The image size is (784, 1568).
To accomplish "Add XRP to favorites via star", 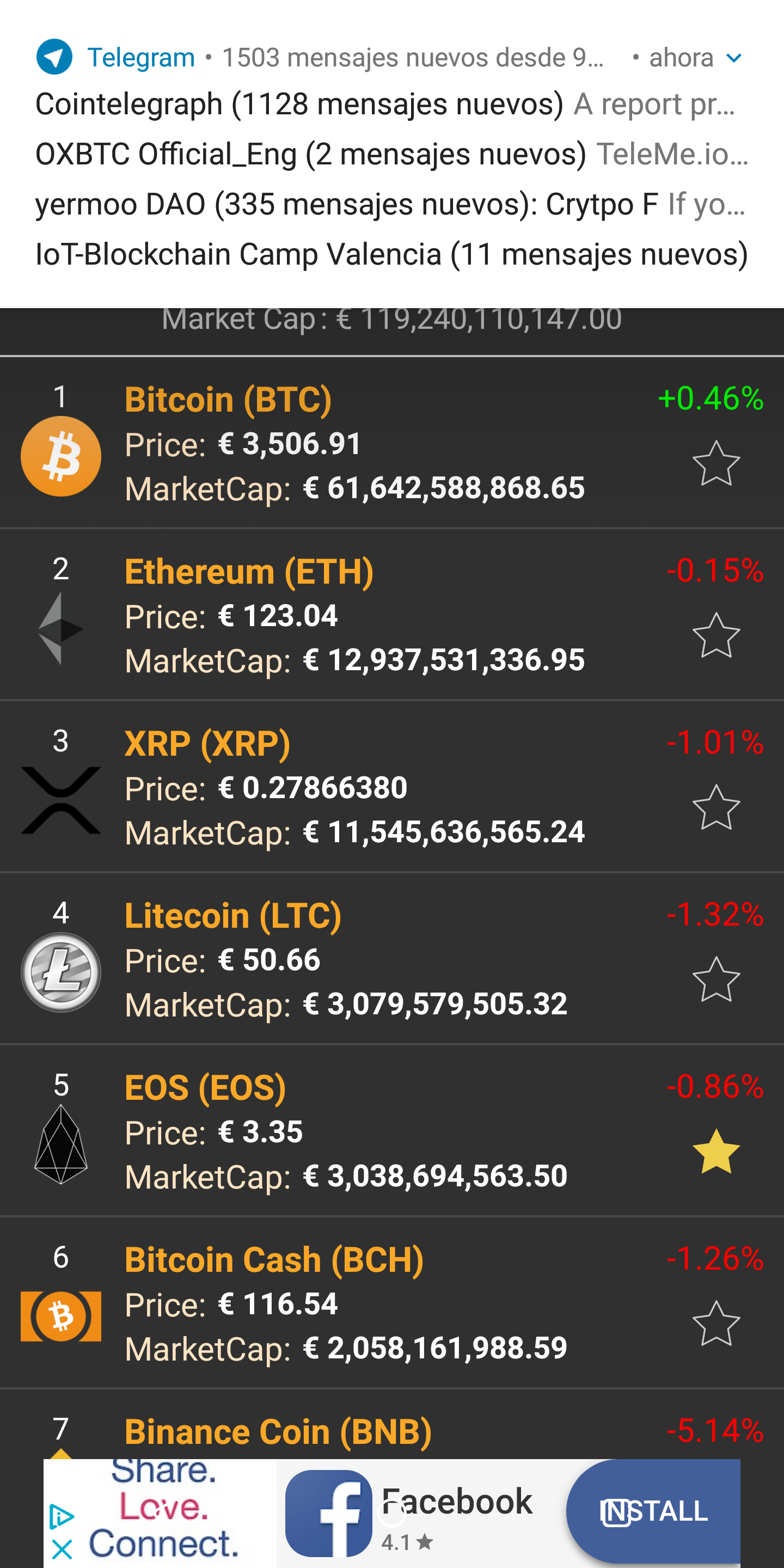I will [x=716, y=808].
